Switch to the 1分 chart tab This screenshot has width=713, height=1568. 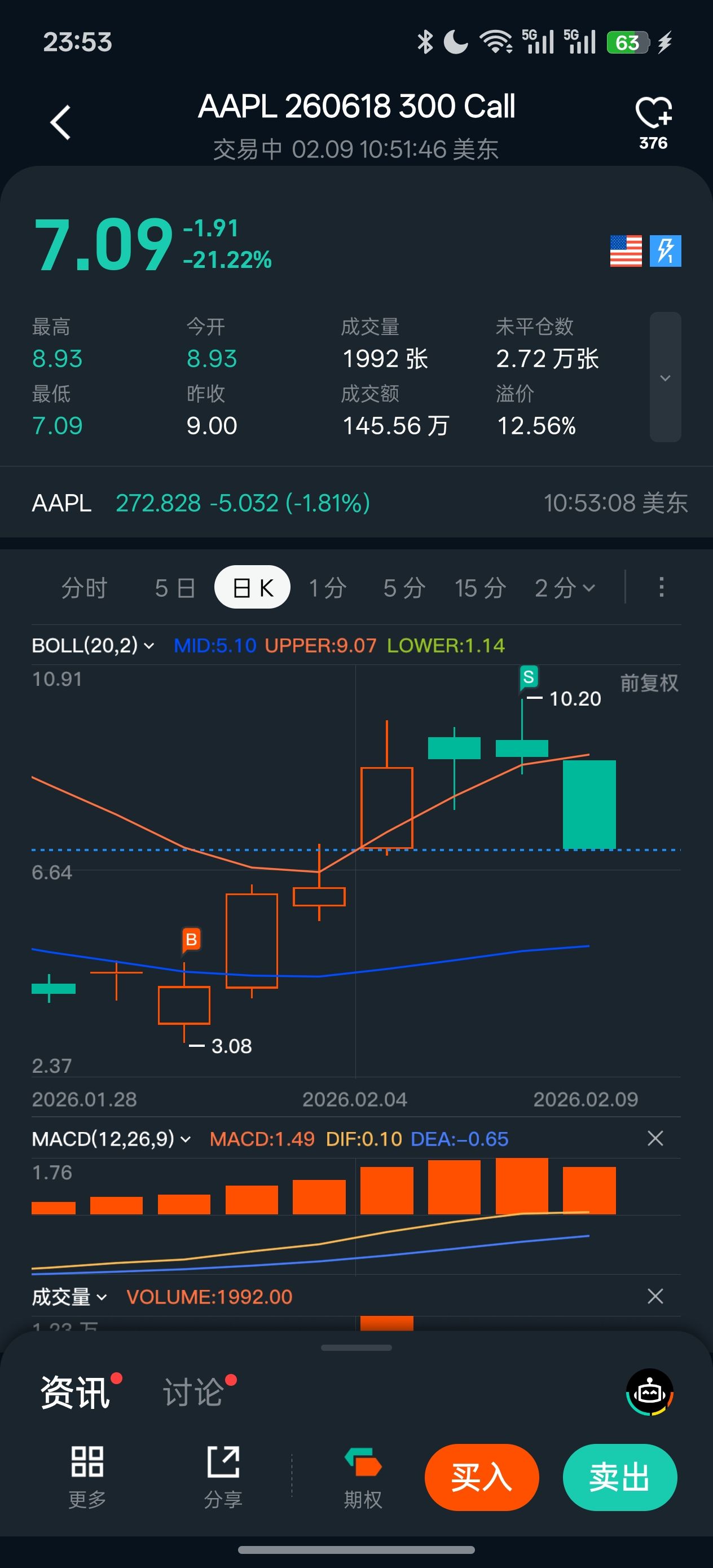point(328,588)
